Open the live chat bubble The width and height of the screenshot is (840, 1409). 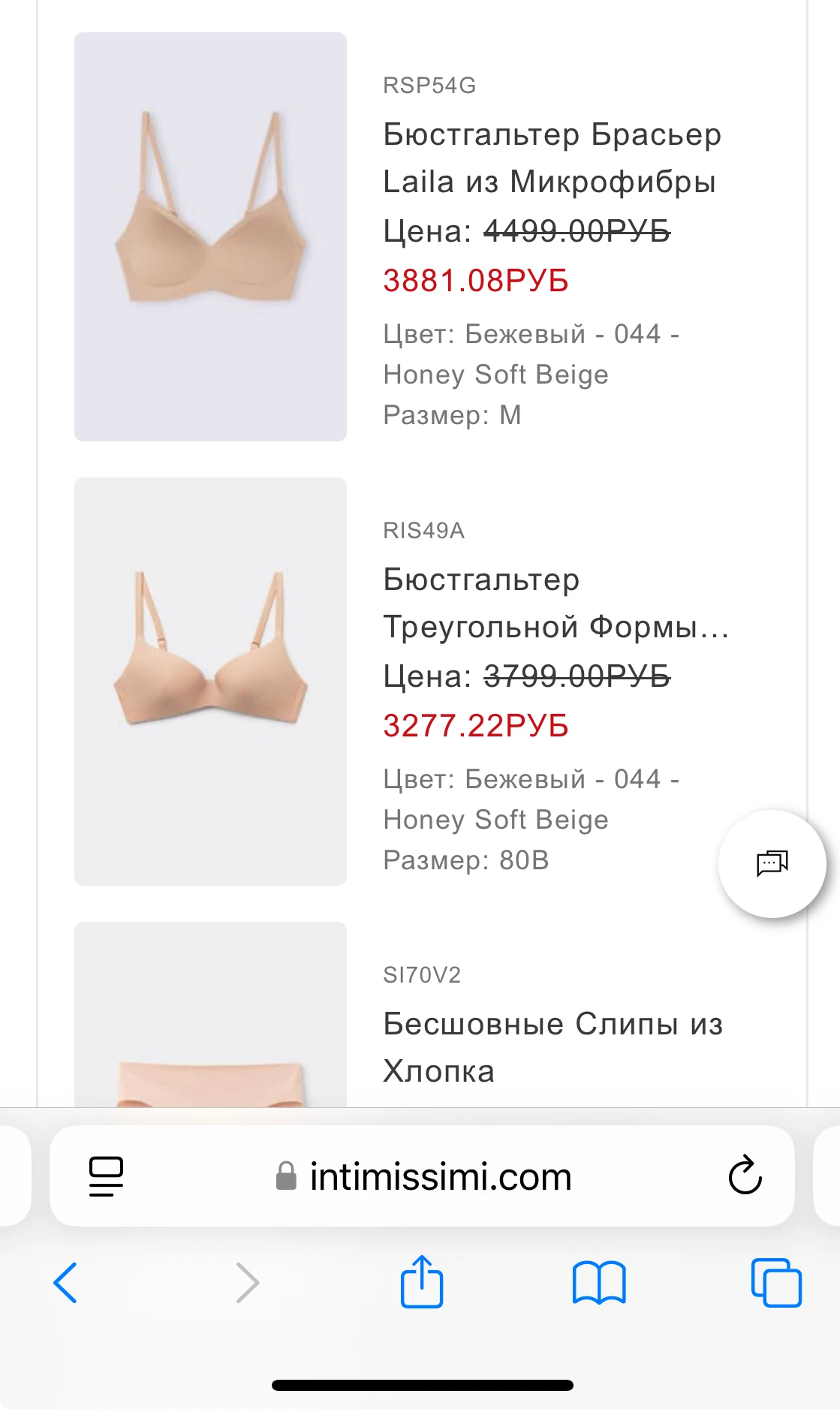[772, 863]
